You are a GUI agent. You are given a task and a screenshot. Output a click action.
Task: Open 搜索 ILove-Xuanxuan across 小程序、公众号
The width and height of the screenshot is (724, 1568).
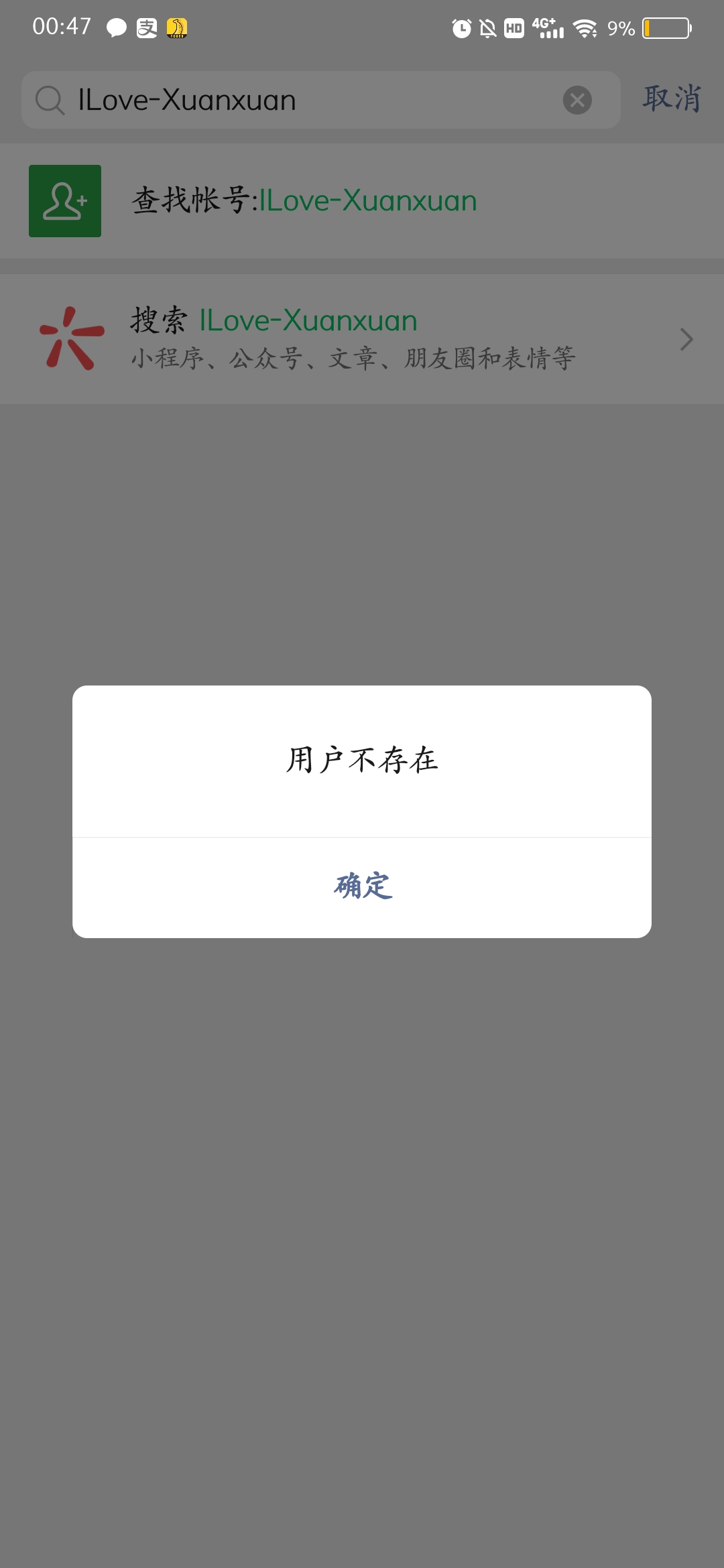tap(362, 339)
